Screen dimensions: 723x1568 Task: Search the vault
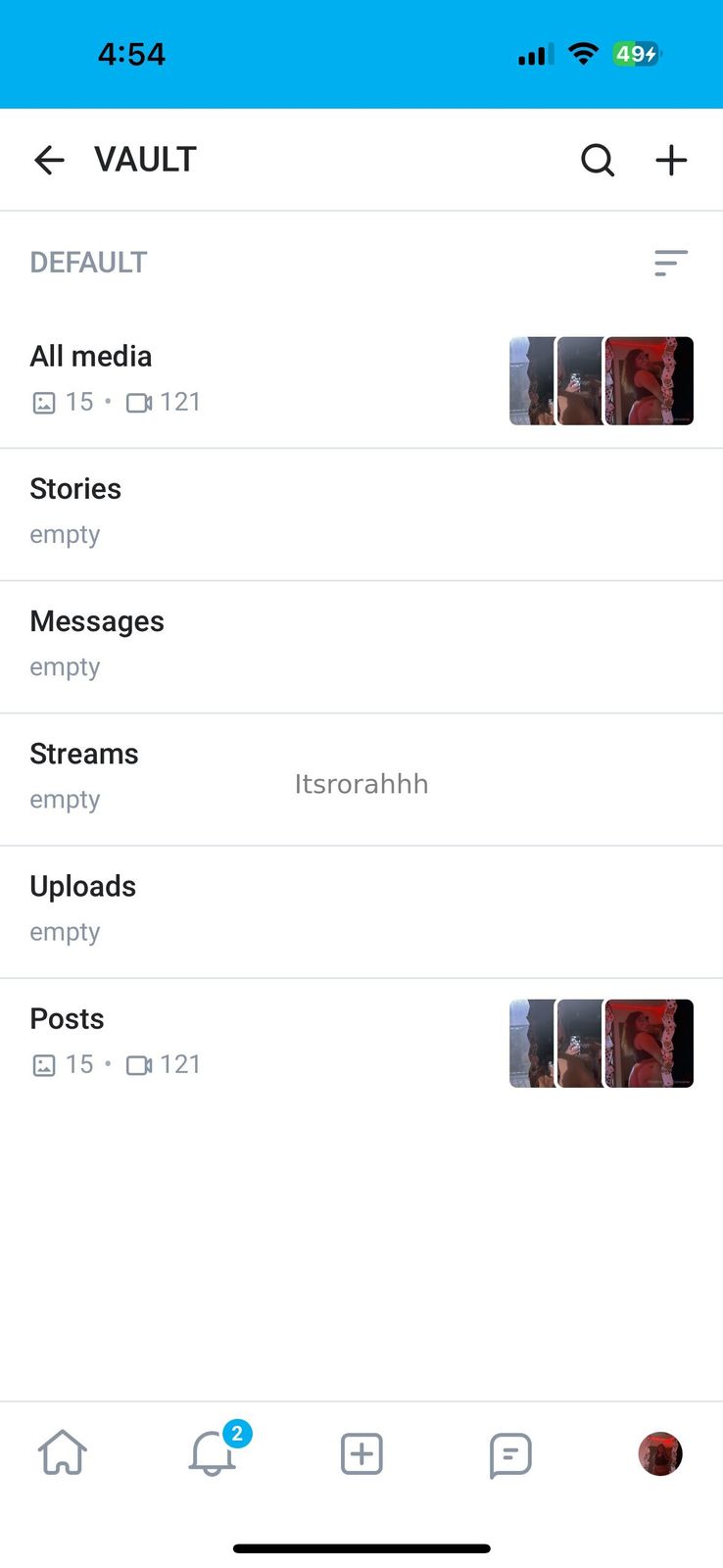click(598, 160)
